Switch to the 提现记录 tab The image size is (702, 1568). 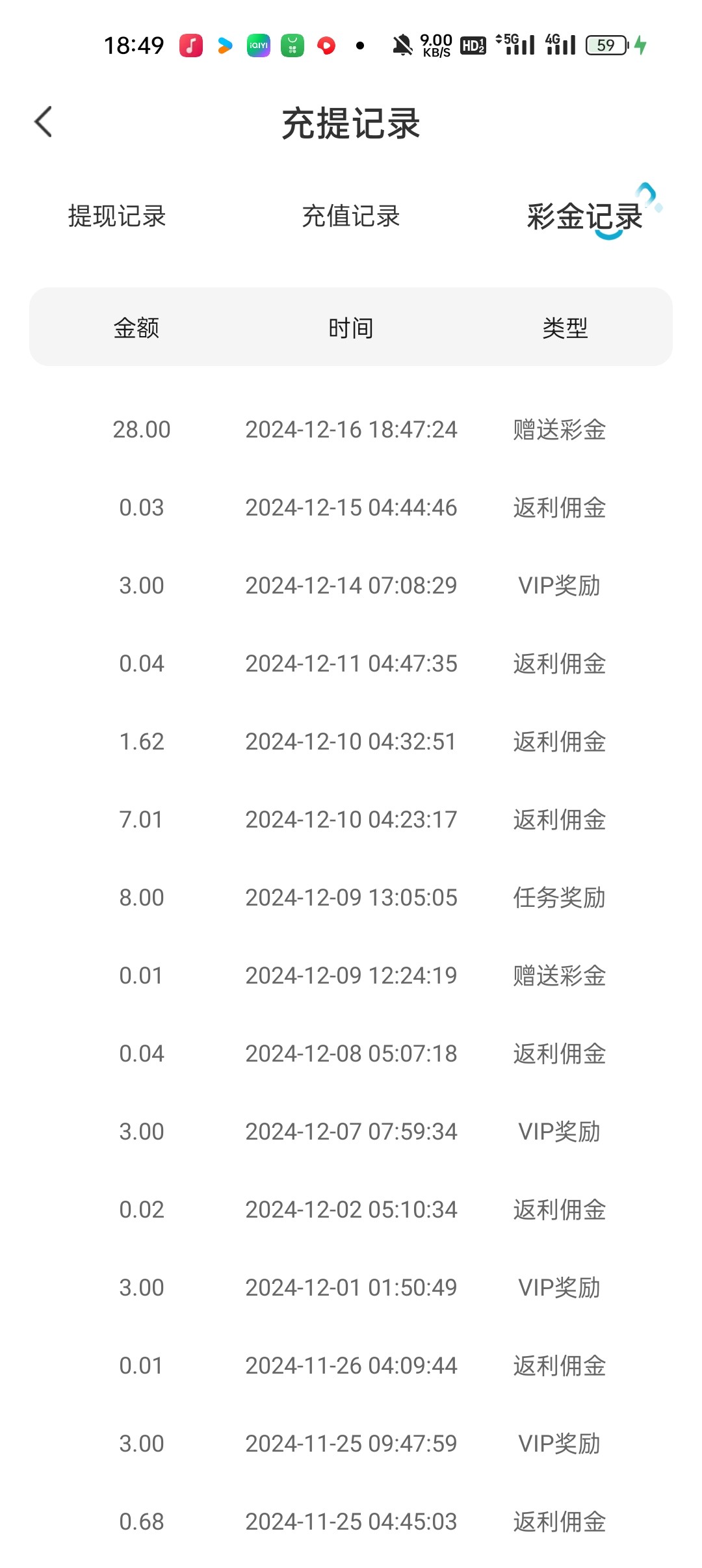[117, 216]
